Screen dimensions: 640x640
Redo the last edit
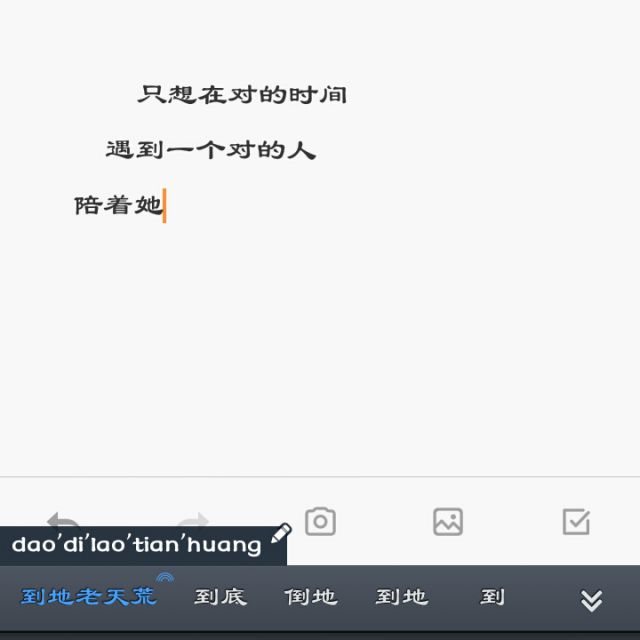tap(192, 519)
